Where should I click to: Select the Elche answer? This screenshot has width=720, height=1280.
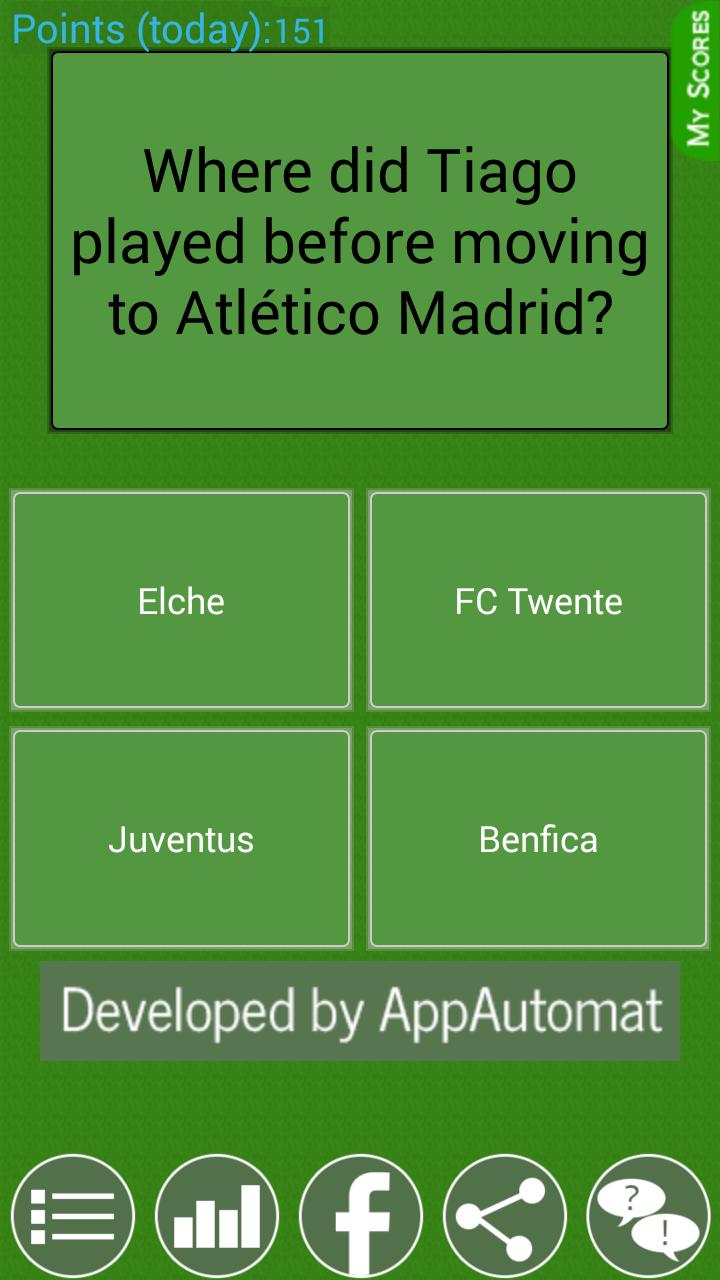[x=181, y=600]
